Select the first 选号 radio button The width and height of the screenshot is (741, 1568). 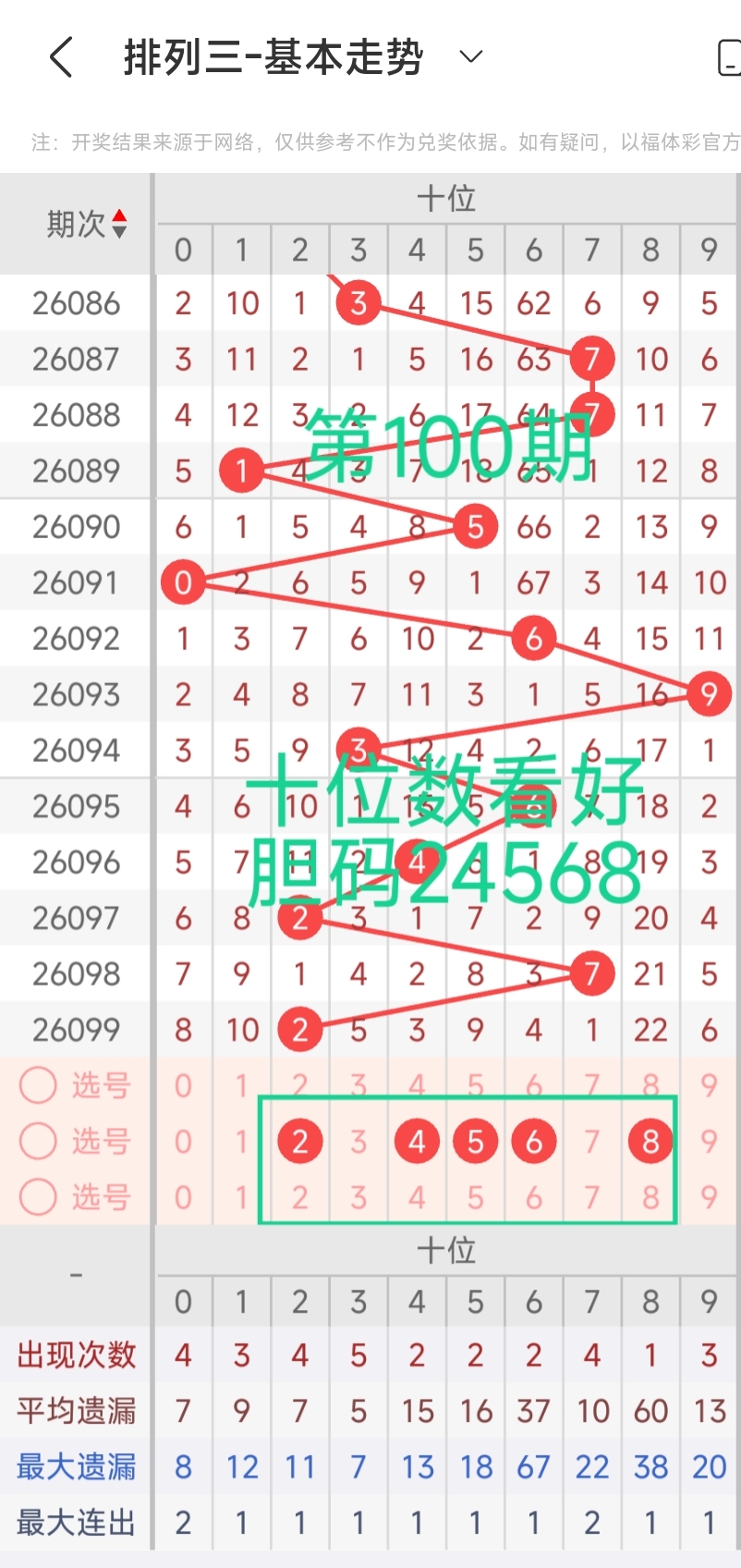pyautogui.click(x=38, y=1084)
